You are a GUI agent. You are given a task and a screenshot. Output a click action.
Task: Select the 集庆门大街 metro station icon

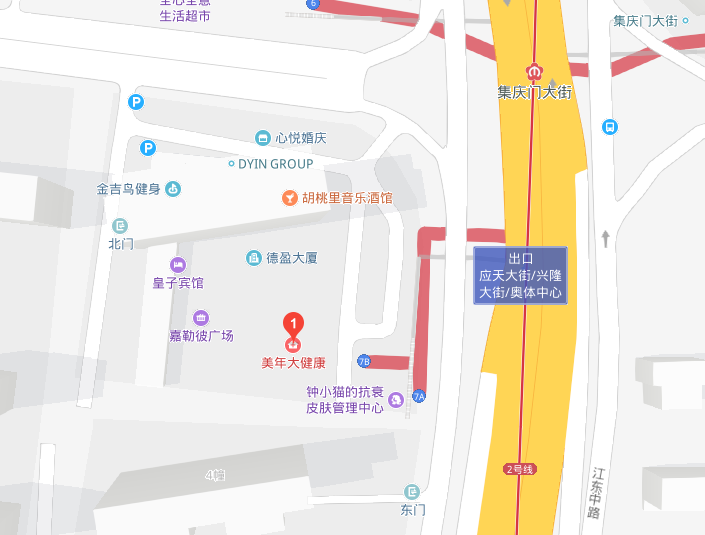tap(535, 72)
